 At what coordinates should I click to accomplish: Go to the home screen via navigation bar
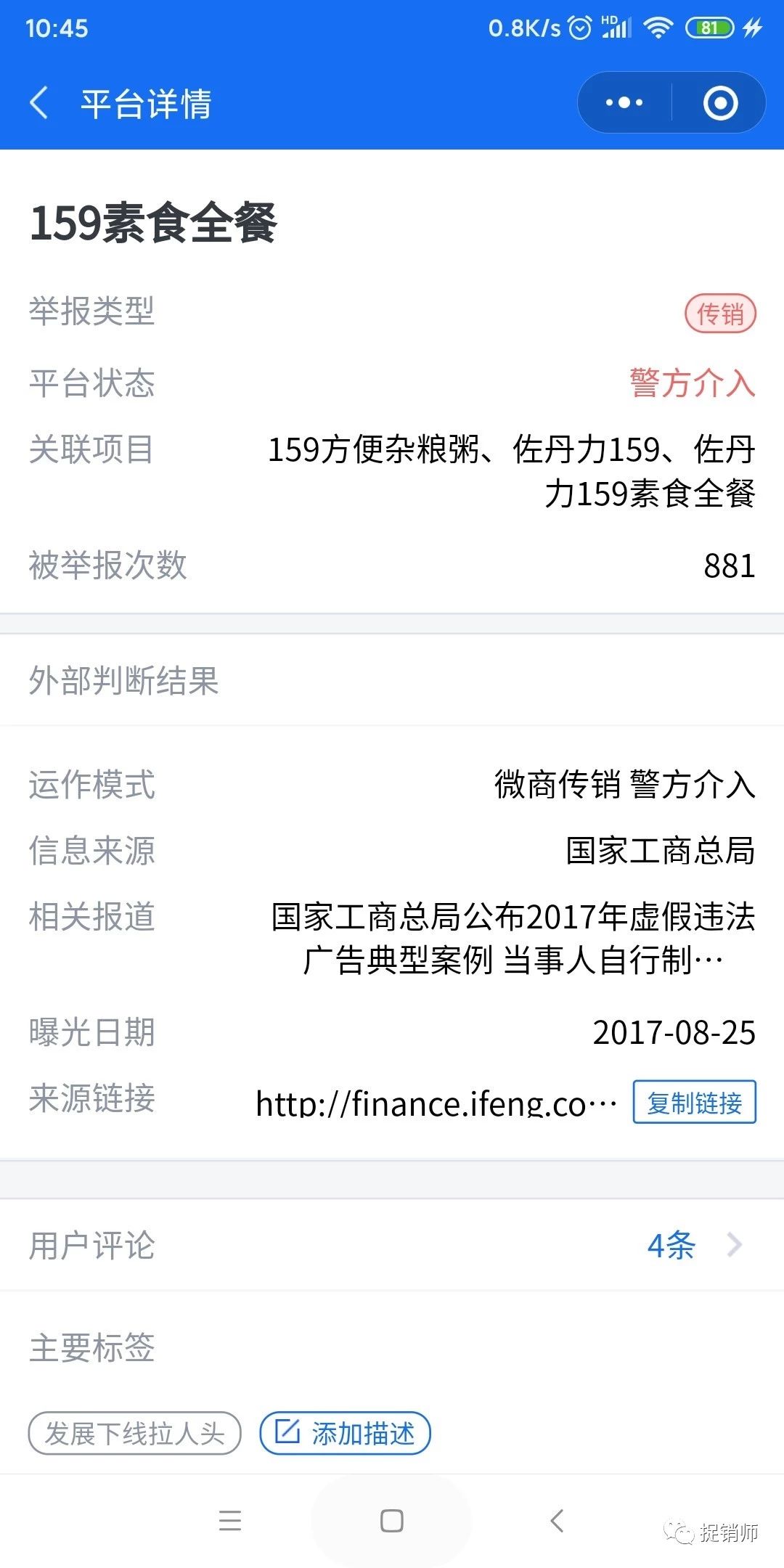[x=392, y=1520]
